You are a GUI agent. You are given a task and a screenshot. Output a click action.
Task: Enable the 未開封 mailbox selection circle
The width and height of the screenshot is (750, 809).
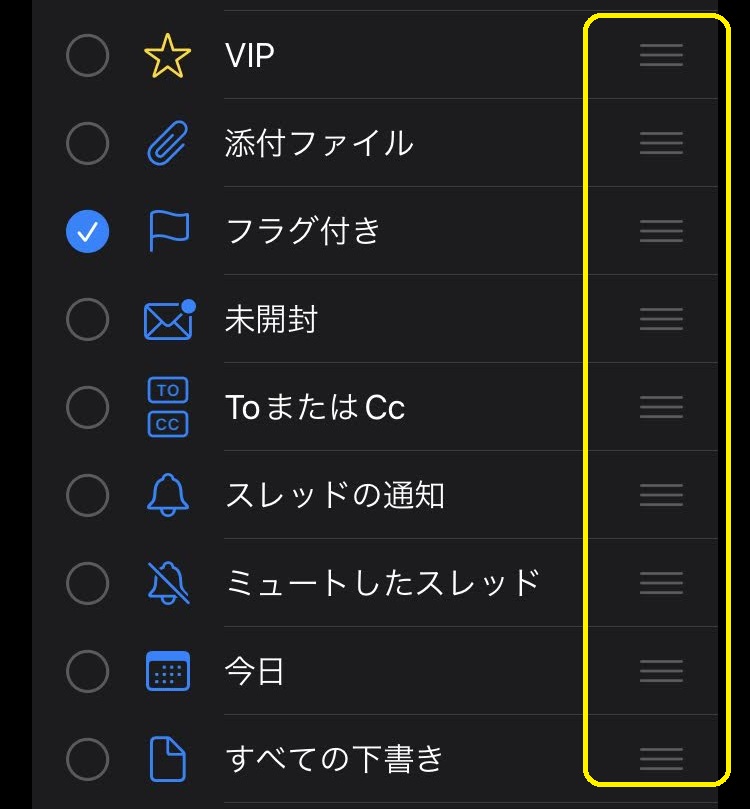[87, 318]
